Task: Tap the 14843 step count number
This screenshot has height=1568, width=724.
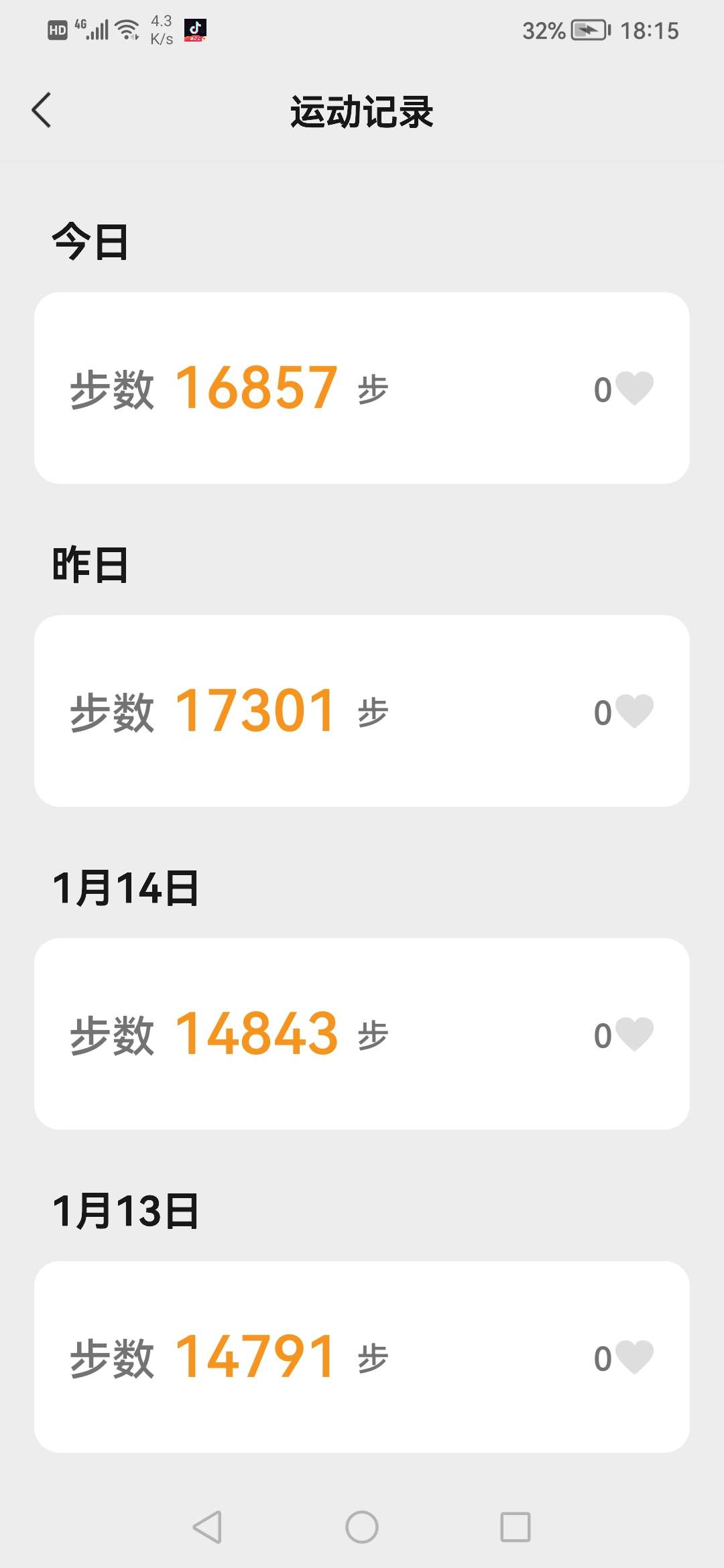Action: pyautogui.click(x=257, y=1034)
